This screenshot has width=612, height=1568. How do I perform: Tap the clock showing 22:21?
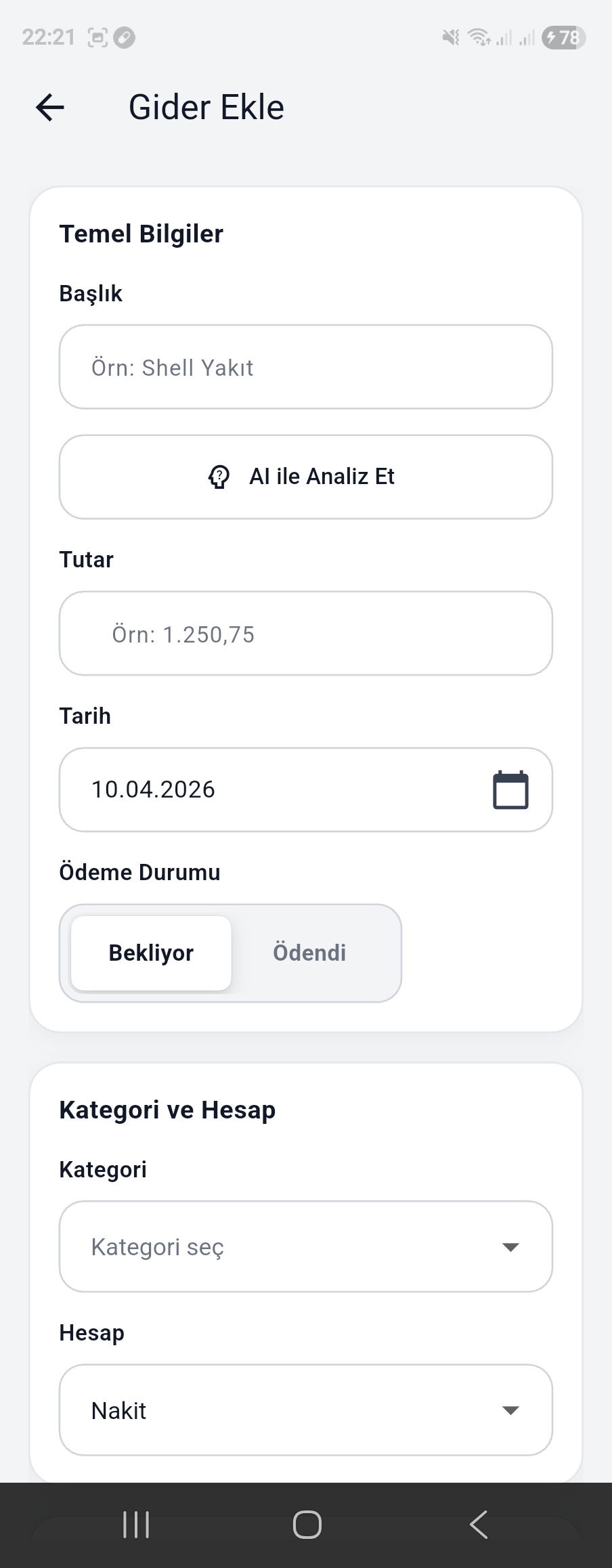pos(47,37)
